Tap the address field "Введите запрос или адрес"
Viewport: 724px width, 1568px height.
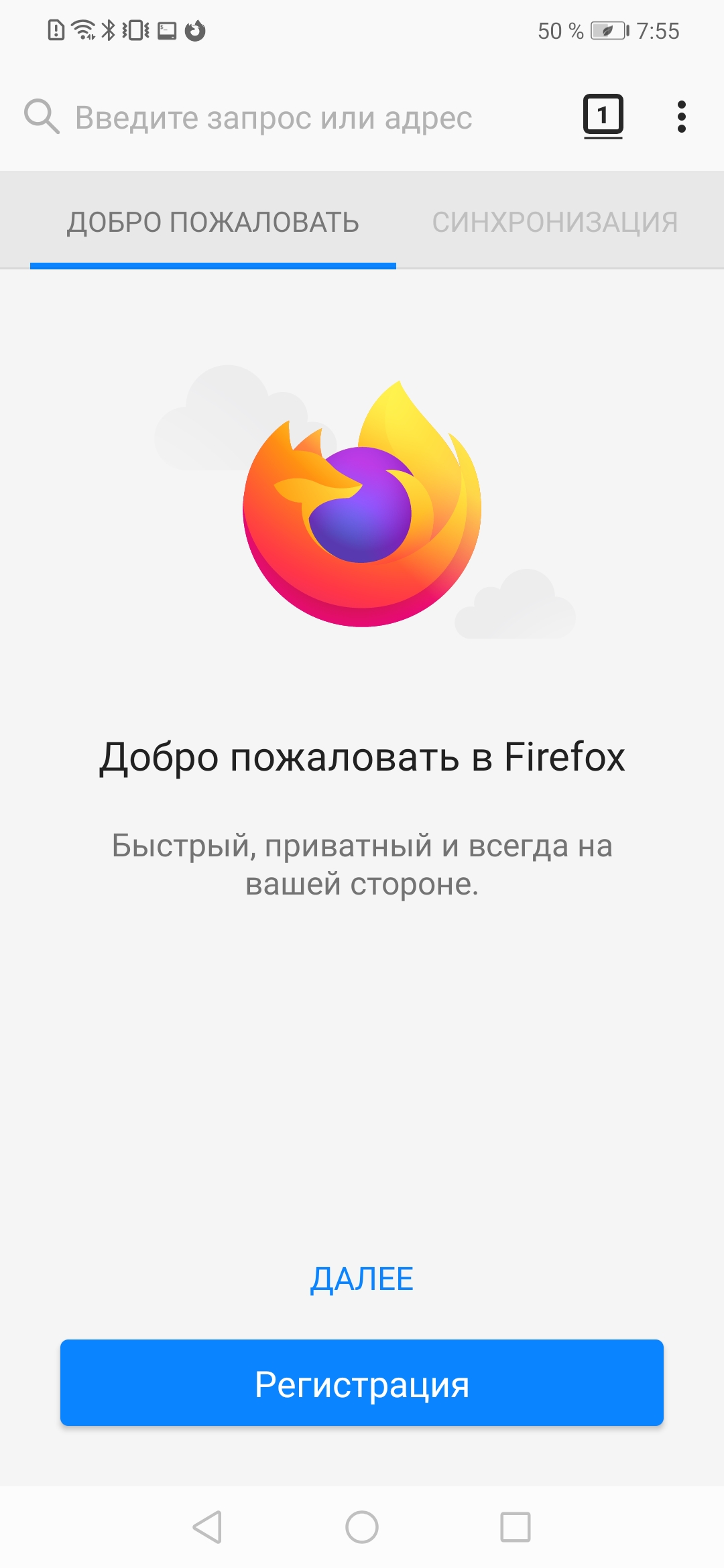(x=274, y=118)
